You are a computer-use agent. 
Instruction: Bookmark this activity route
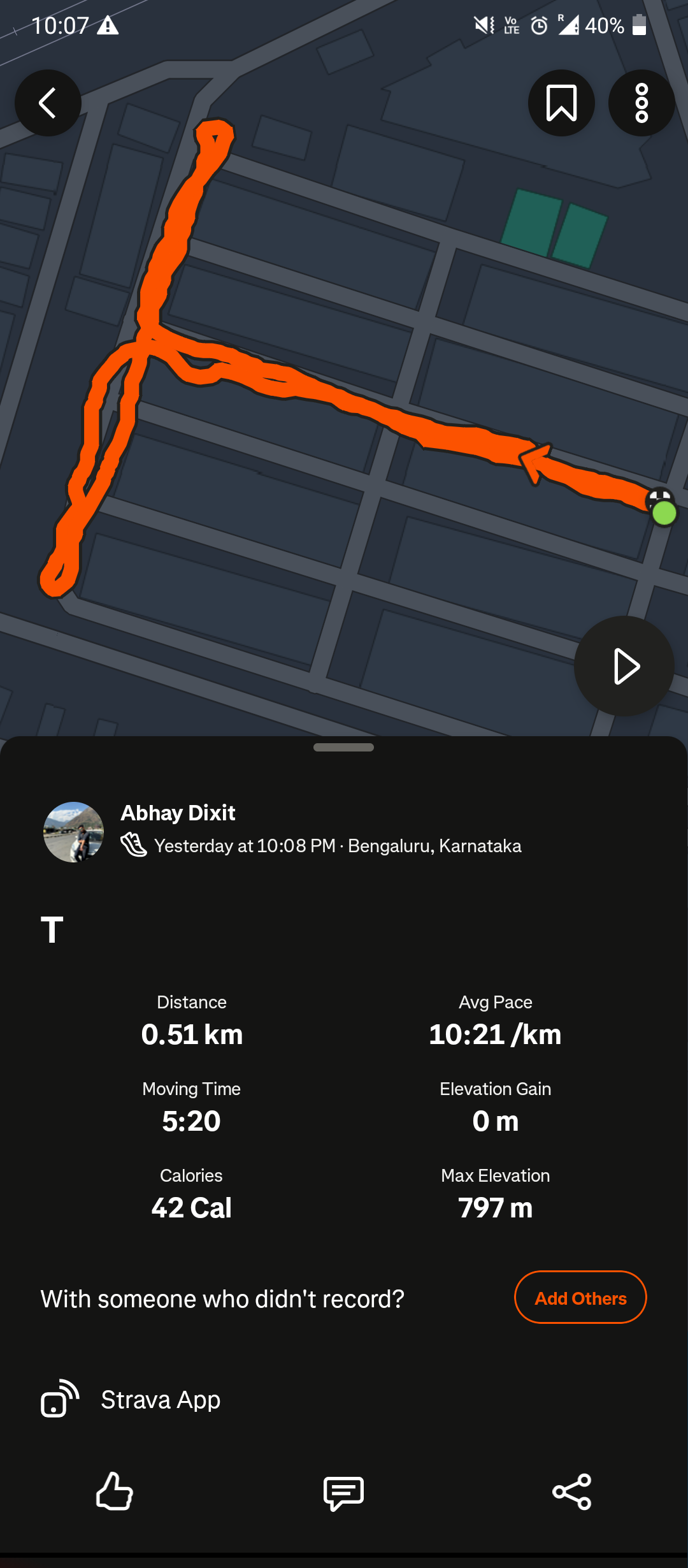click(561, 103)
